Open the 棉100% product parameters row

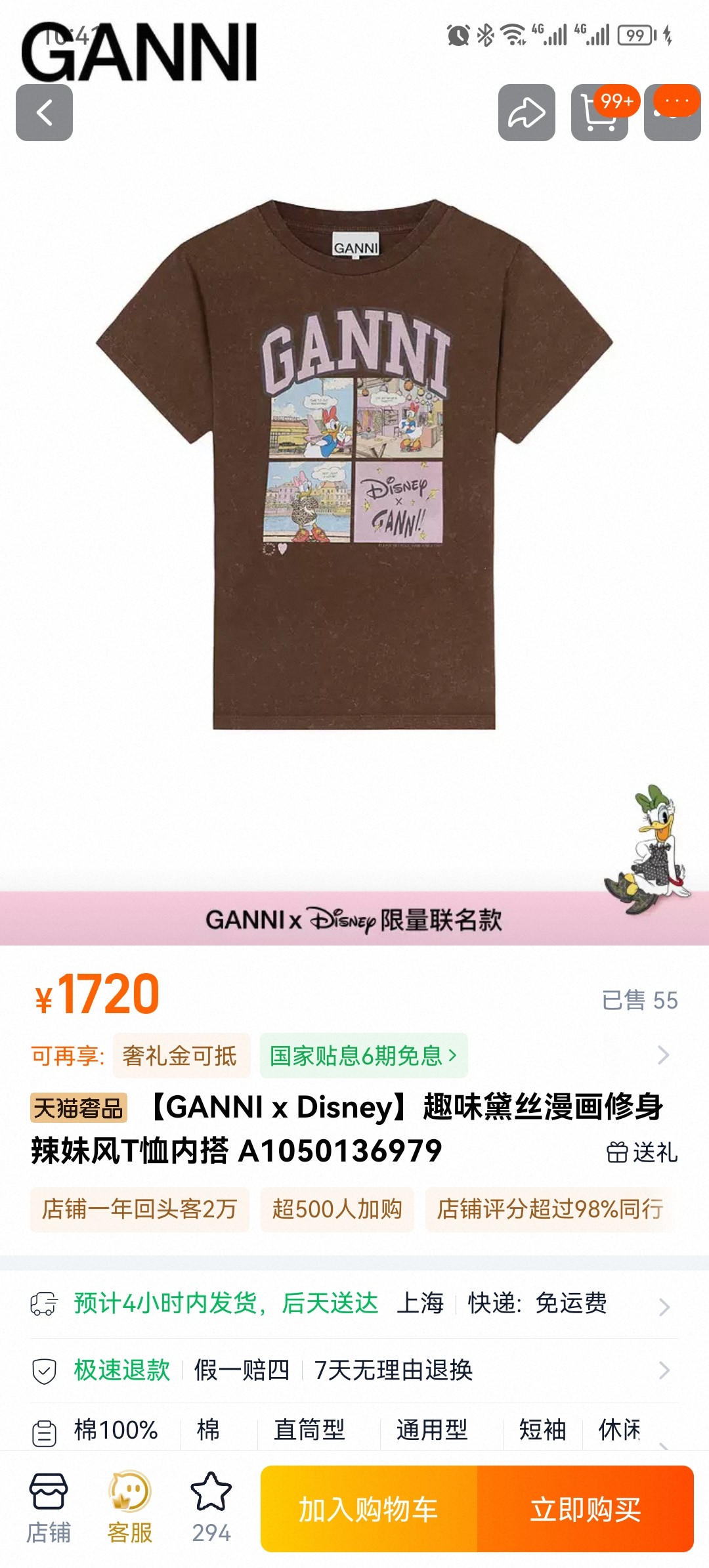(354, 1429)
